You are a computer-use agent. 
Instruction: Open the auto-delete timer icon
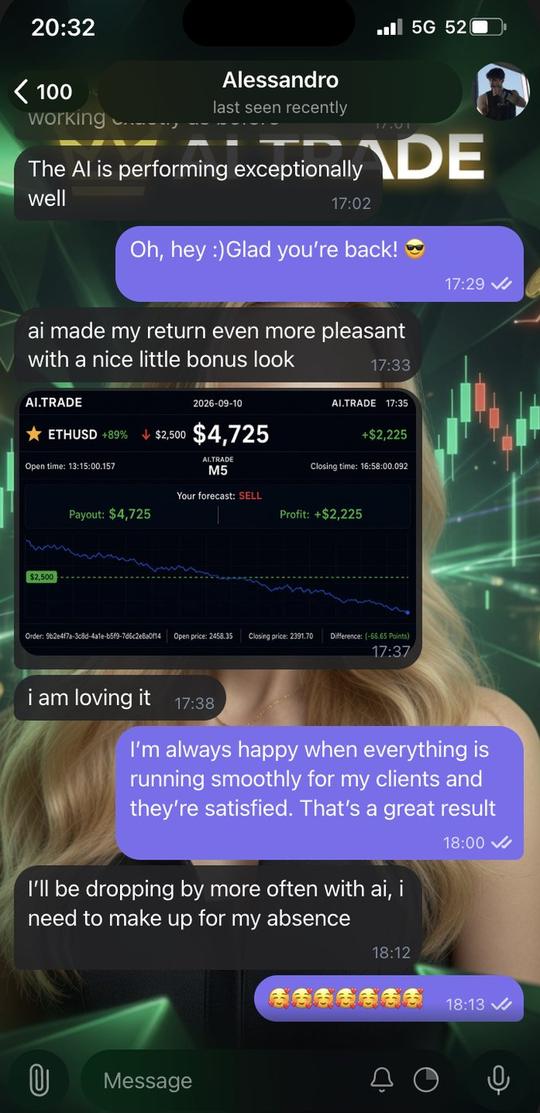click(x=425, y=1080)
